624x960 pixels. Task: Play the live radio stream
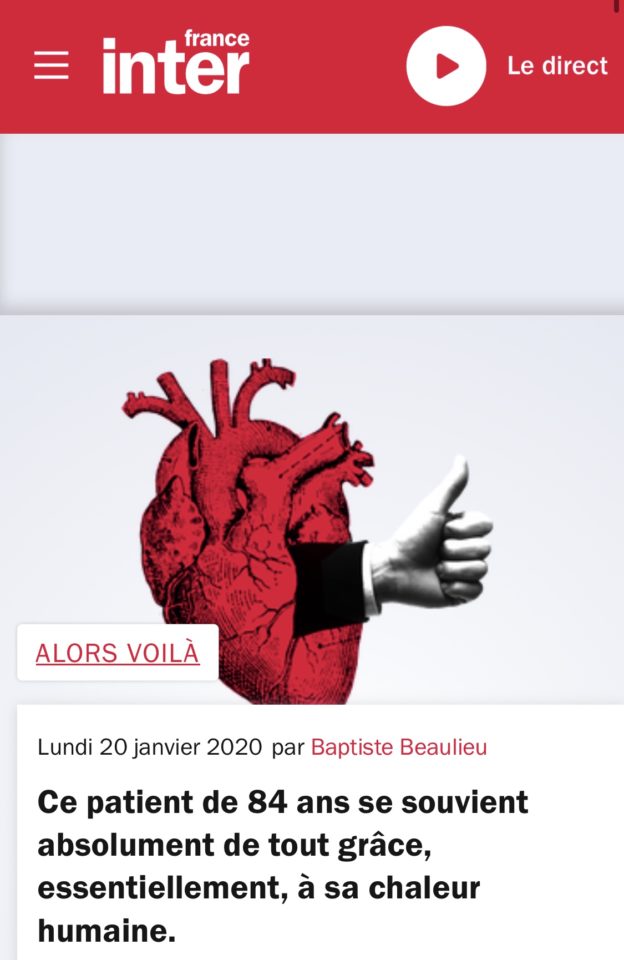[446, 66]
